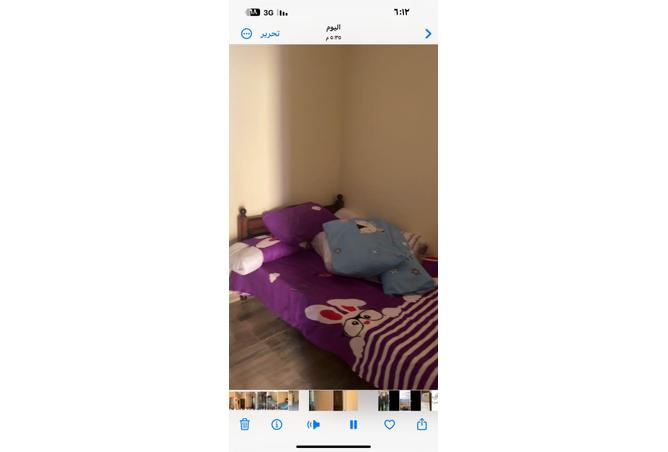Image resolution: width=668 pixels, height=452 pixels.
Task: Select the current video in the thumbnail strip
Action: tap(332, 400)
